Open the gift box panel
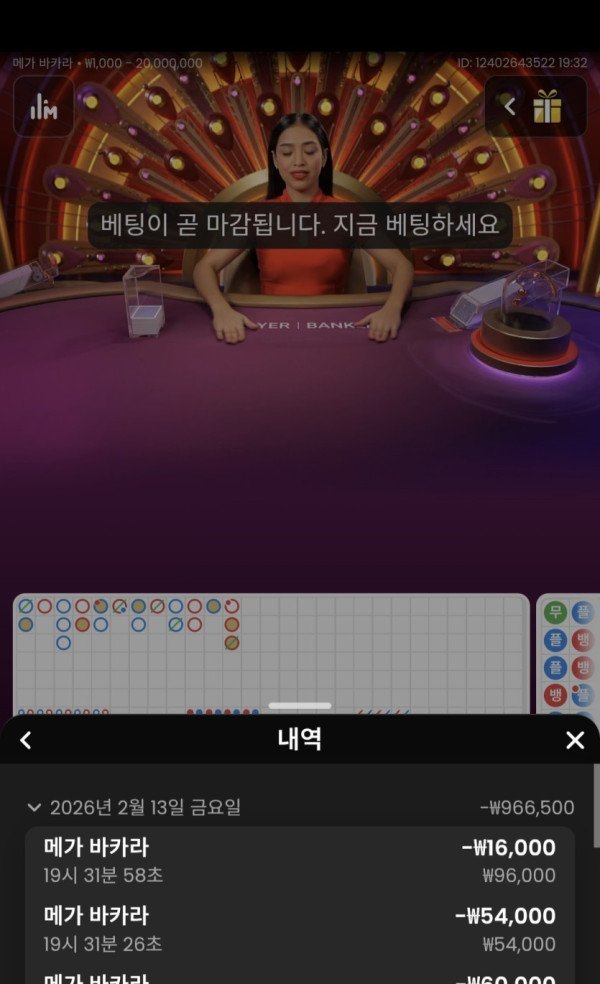600x984 pixels. click(547, 106)
